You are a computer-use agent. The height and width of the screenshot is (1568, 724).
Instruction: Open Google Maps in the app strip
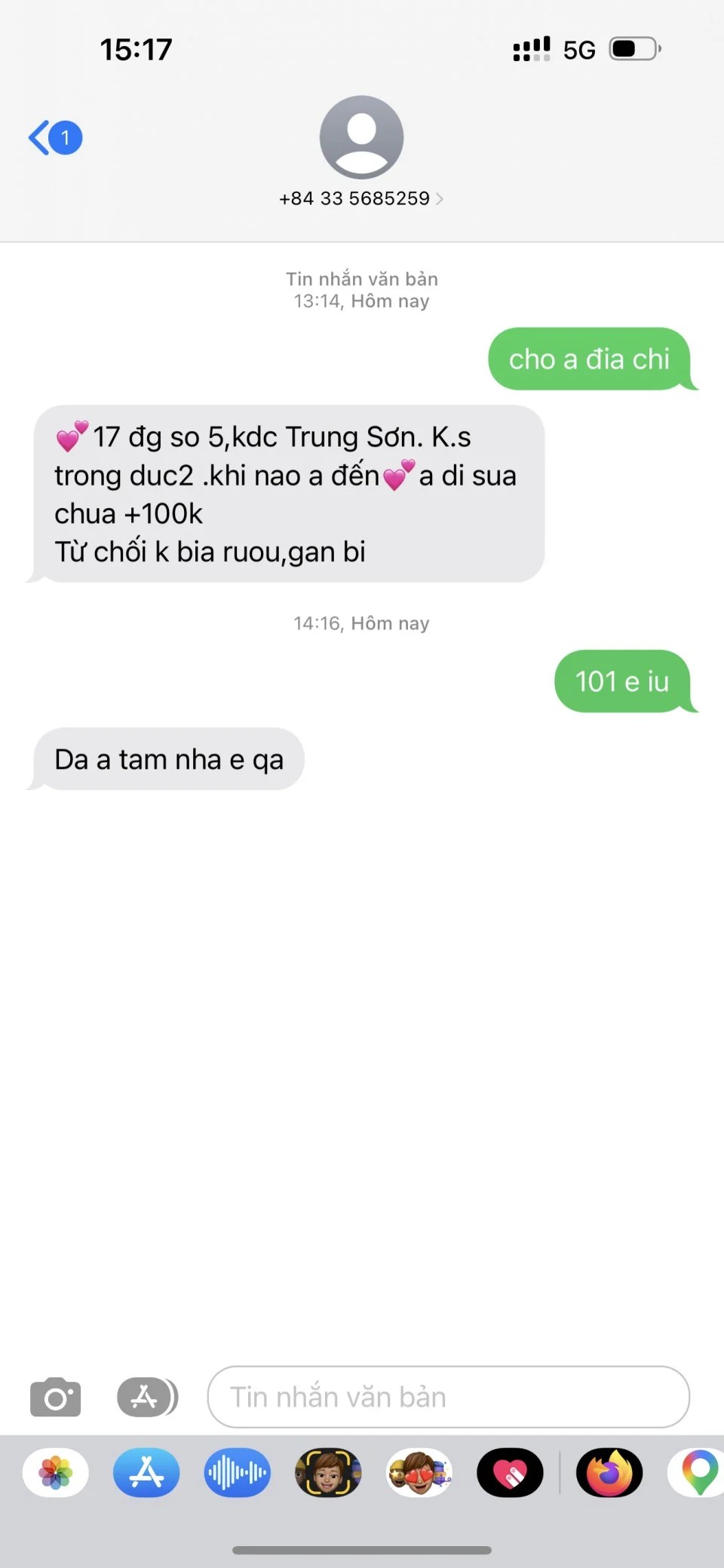point(698,1472)
